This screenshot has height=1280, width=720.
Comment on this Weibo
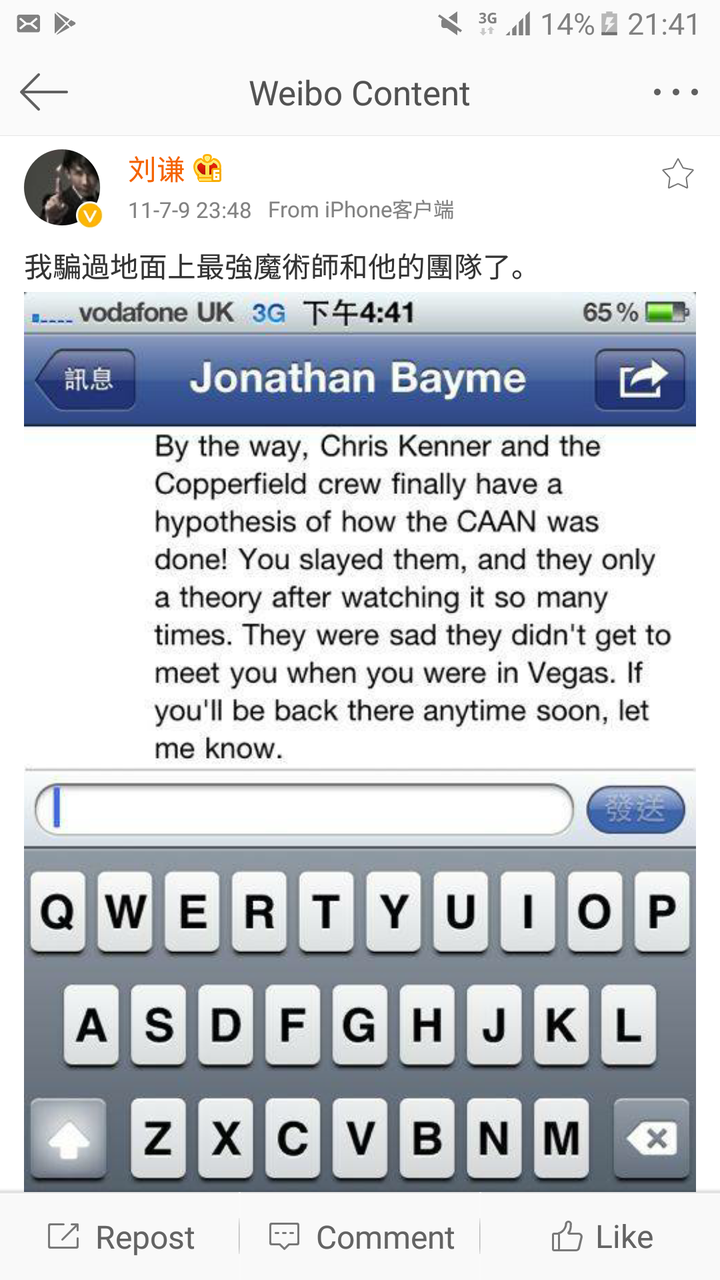tap(361, 1237)
